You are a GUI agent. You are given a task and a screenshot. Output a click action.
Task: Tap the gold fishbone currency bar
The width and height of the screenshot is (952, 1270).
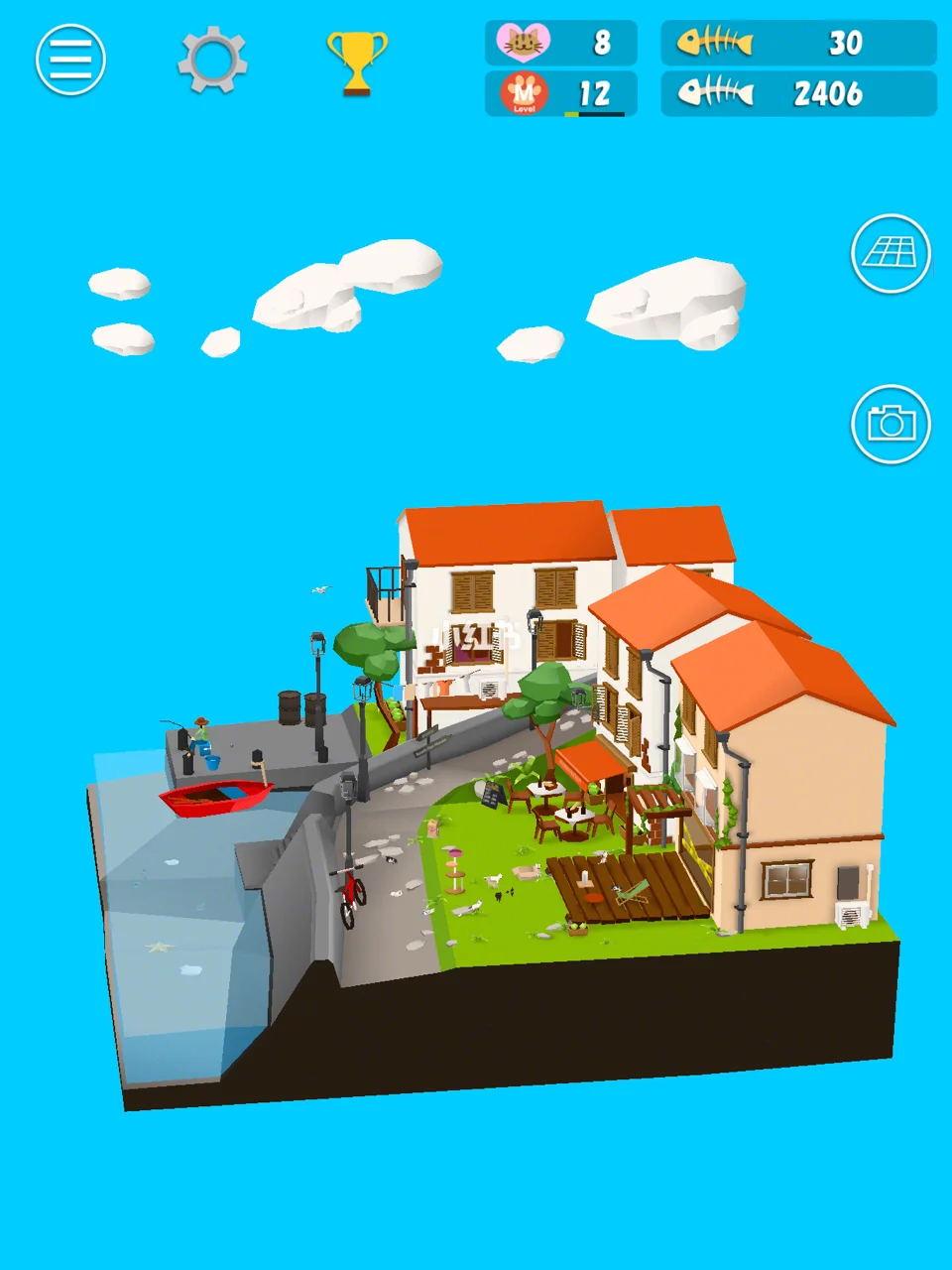(798, 43)
